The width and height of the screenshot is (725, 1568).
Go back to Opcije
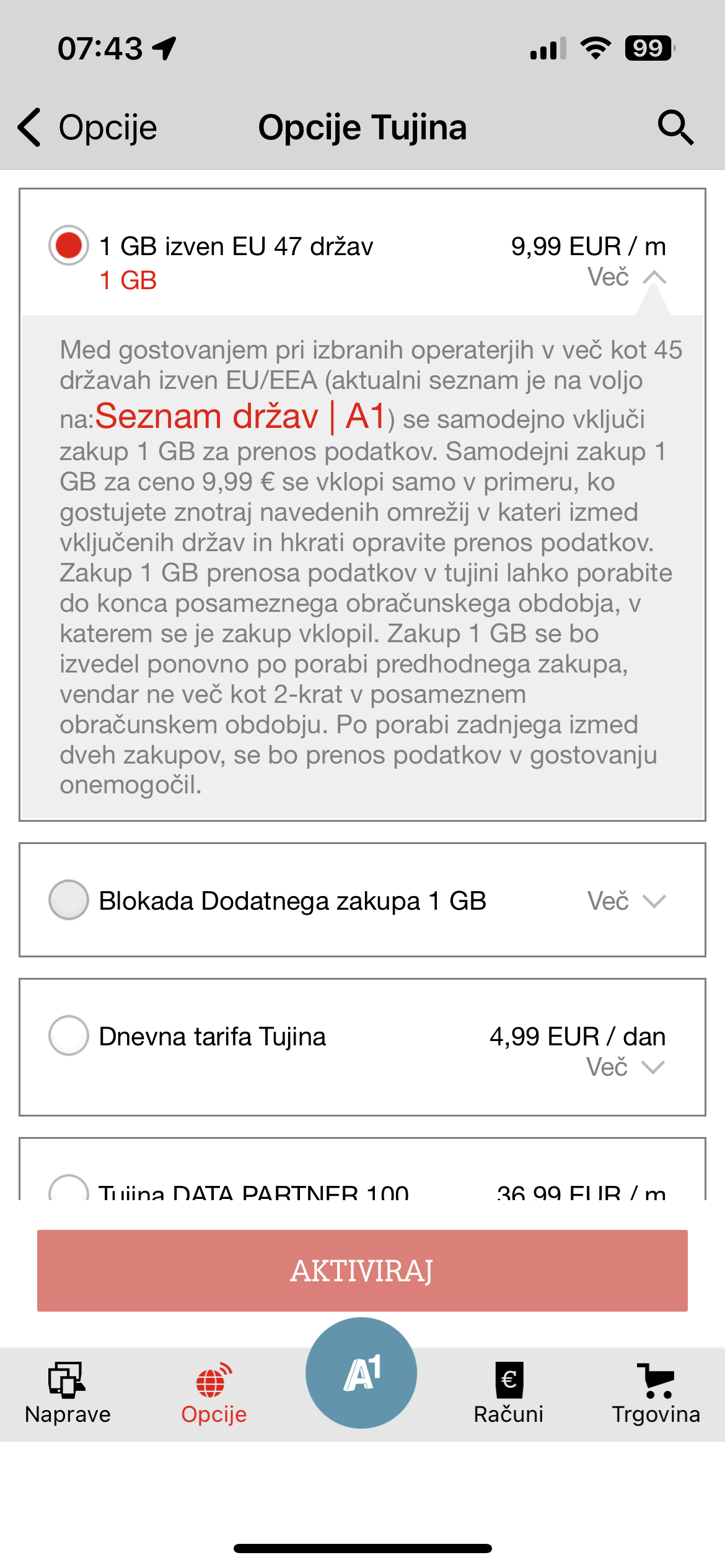(87, 127)
